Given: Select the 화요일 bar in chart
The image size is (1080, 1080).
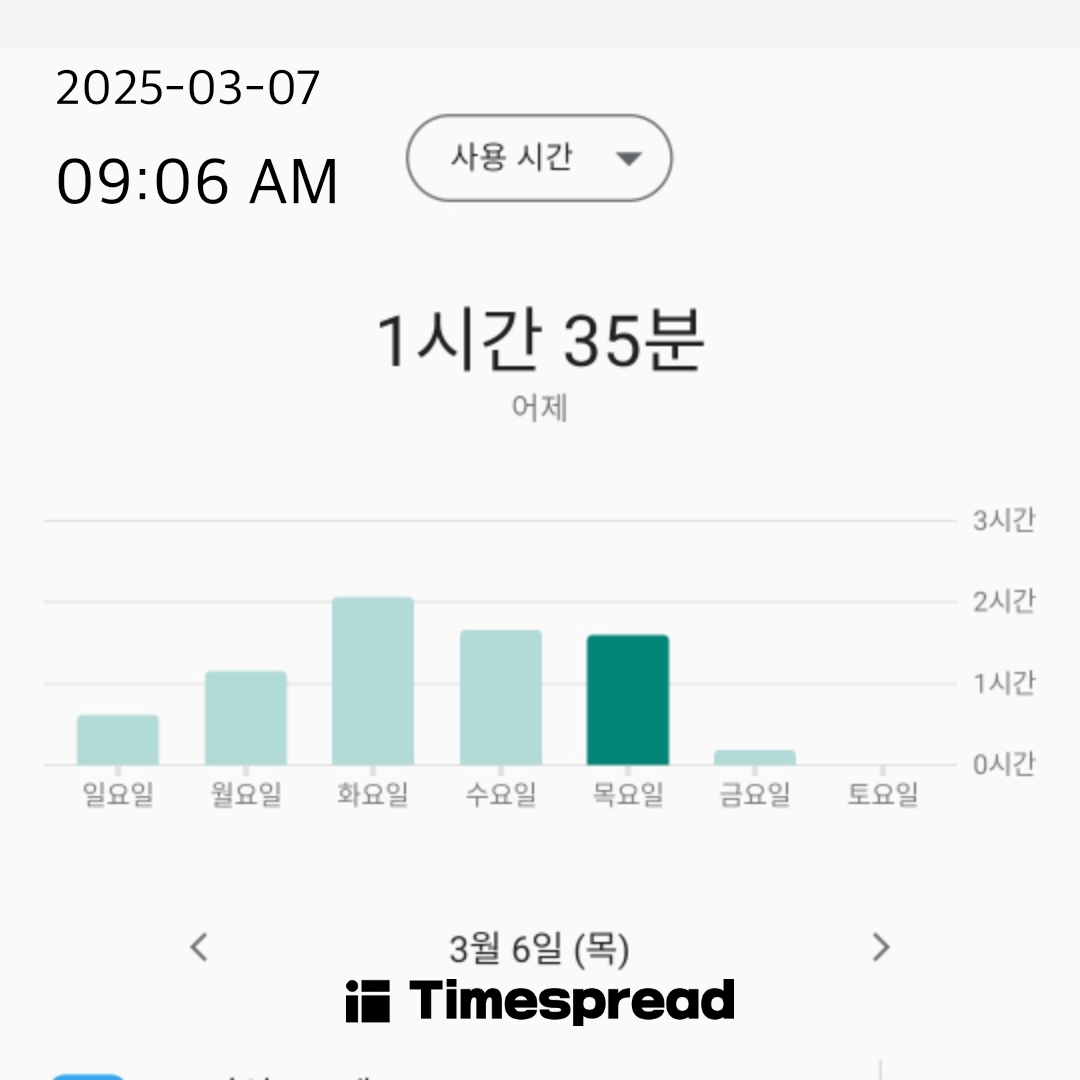Looking at the screenshot, I should tap(373, 681).
